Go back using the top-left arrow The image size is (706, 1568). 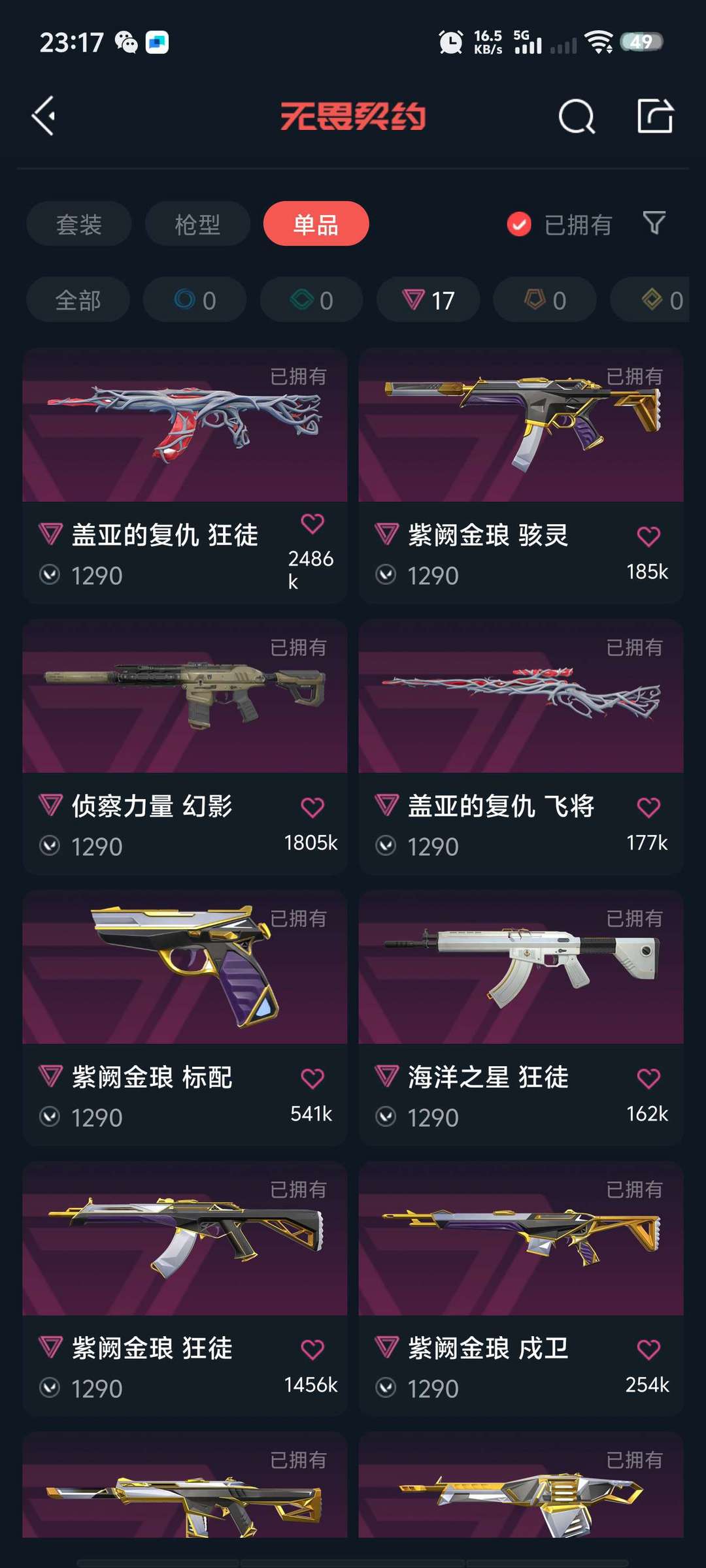point(44,116)
